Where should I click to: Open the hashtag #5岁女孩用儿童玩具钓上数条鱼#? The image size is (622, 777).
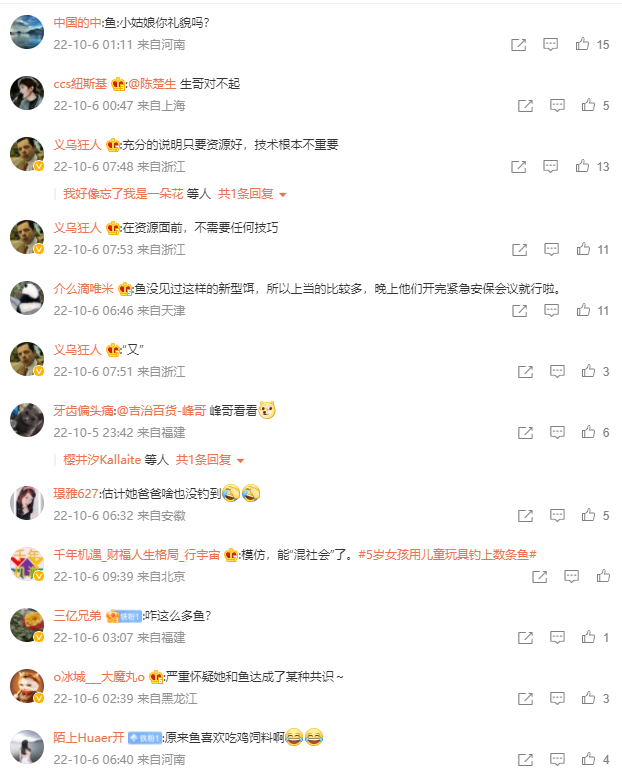point(448,554)
